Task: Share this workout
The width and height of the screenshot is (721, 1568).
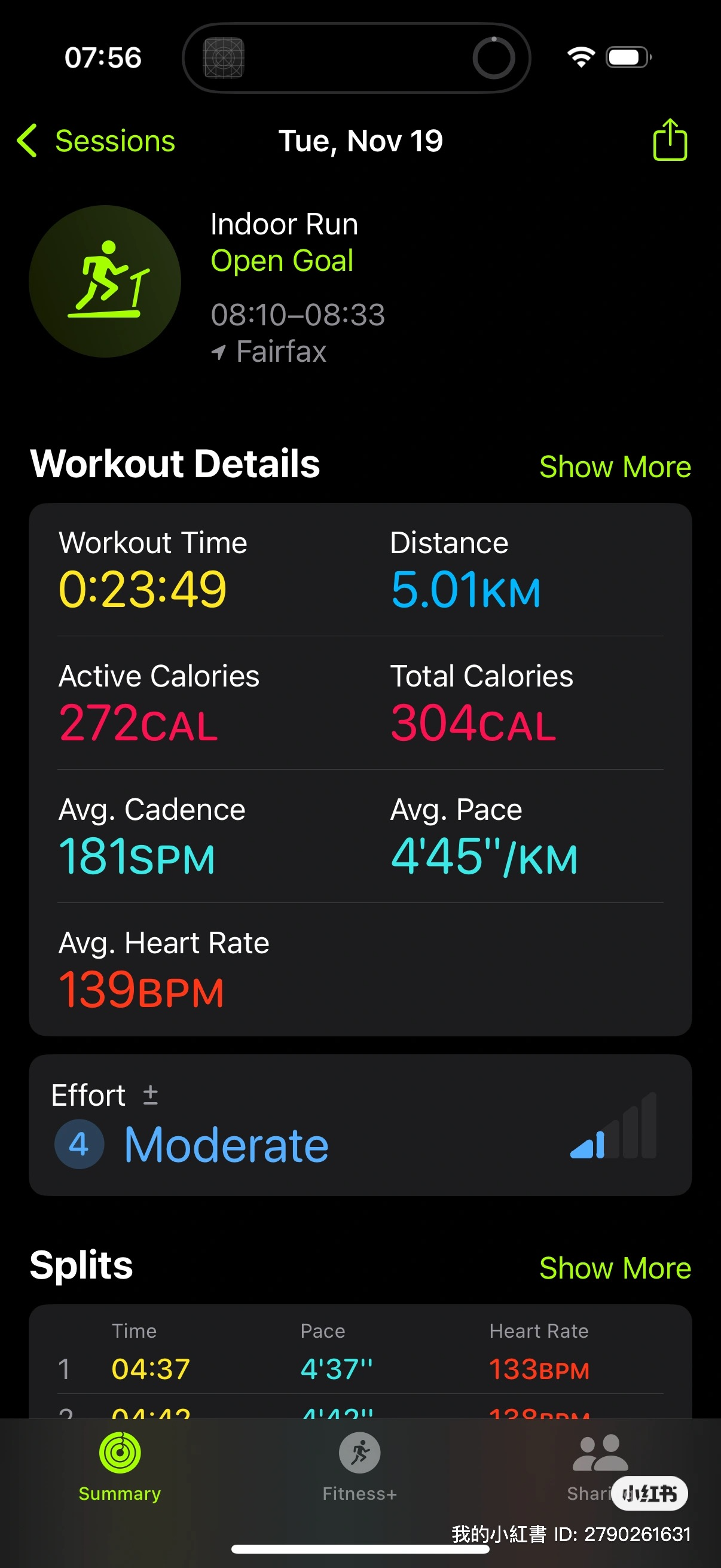Action: [670, 140]
